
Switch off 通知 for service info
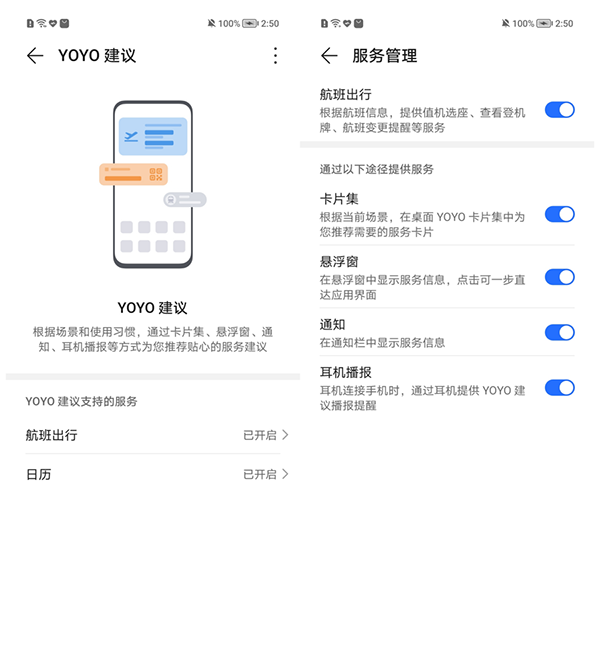559,332
